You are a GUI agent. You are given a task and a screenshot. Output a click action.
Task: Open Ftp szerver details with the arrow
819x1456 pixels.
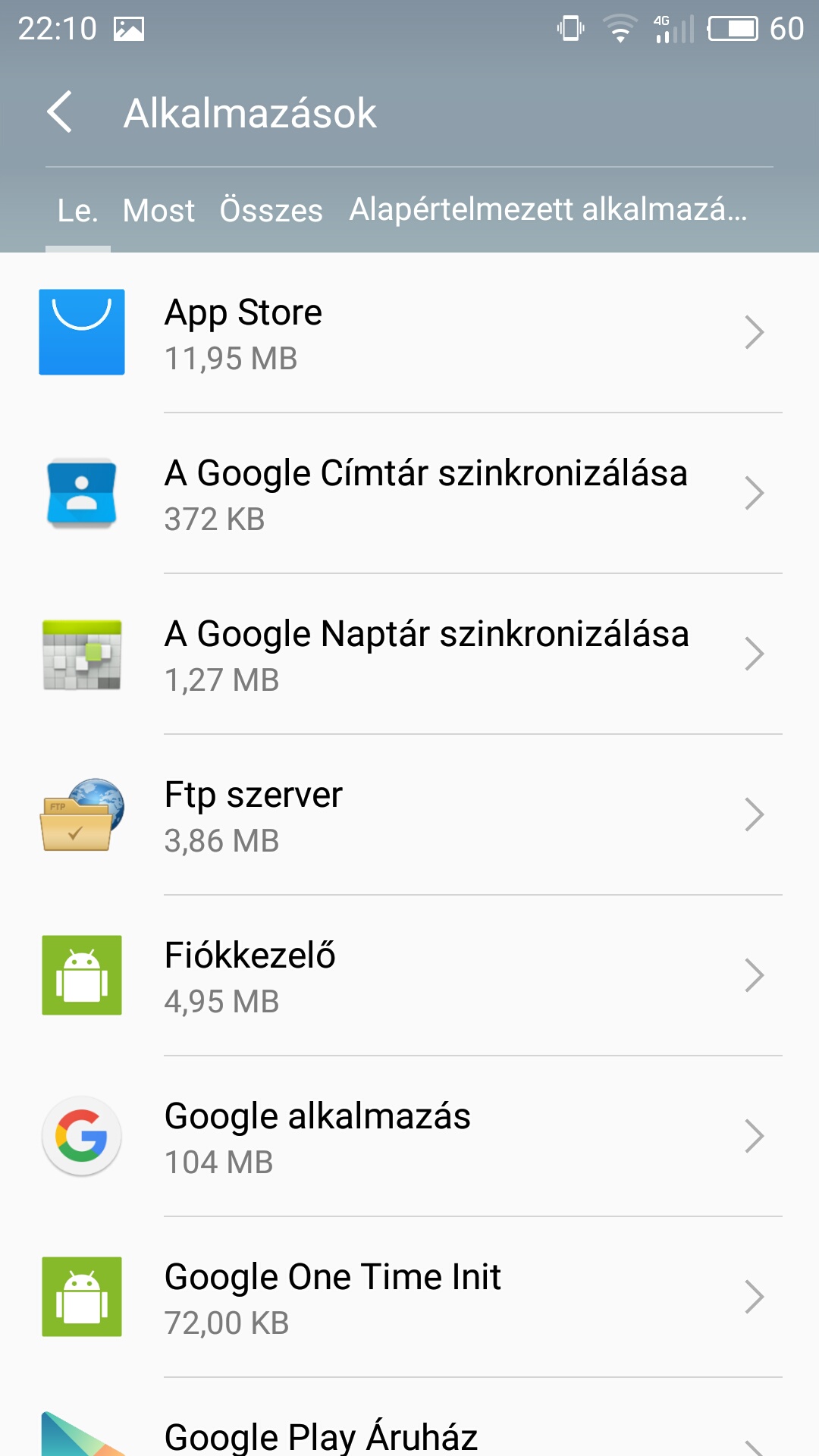(755, 816)
